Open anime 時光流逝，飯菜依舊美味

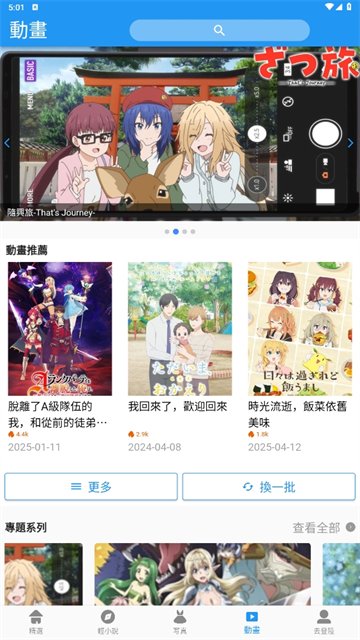[x=300, y=329]
